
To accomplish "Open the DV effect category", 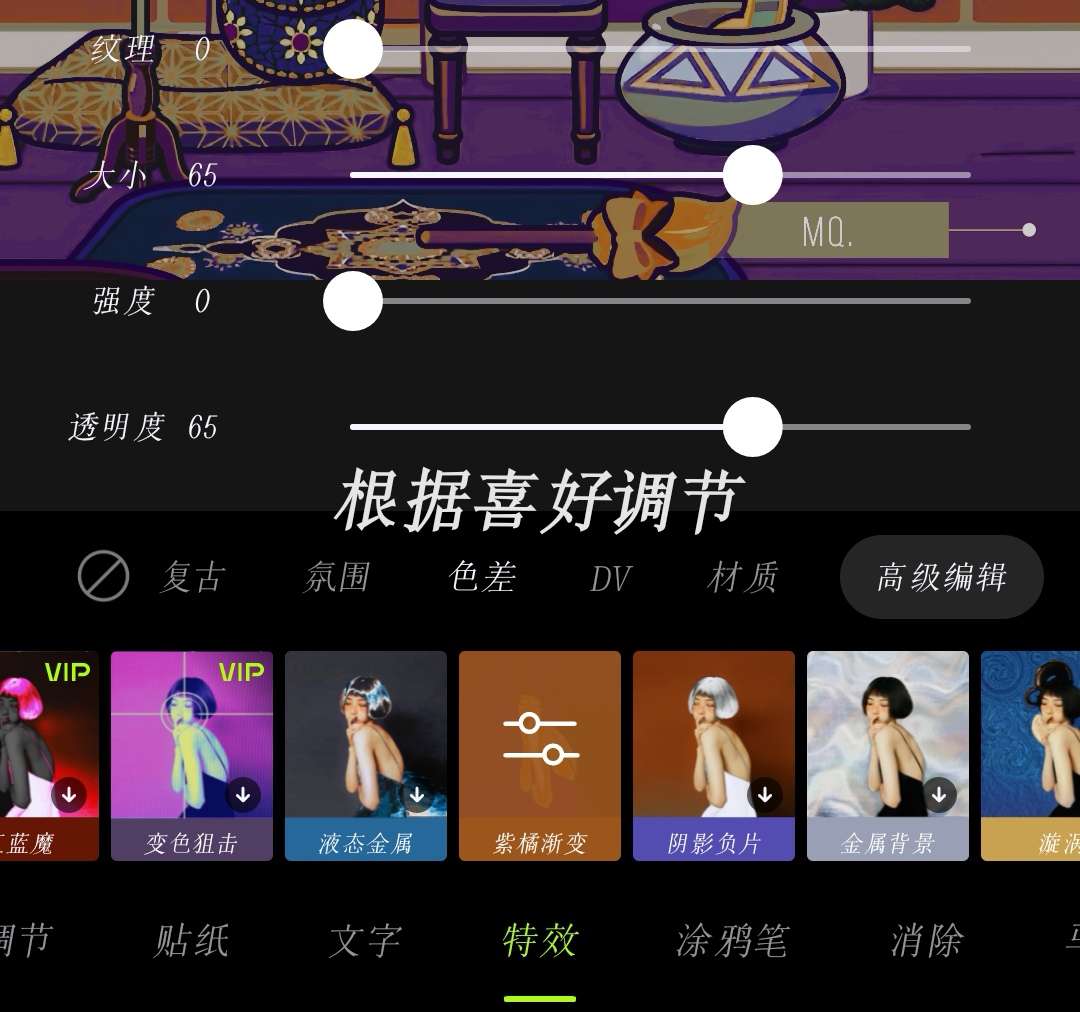I will (x=610, y=579).
